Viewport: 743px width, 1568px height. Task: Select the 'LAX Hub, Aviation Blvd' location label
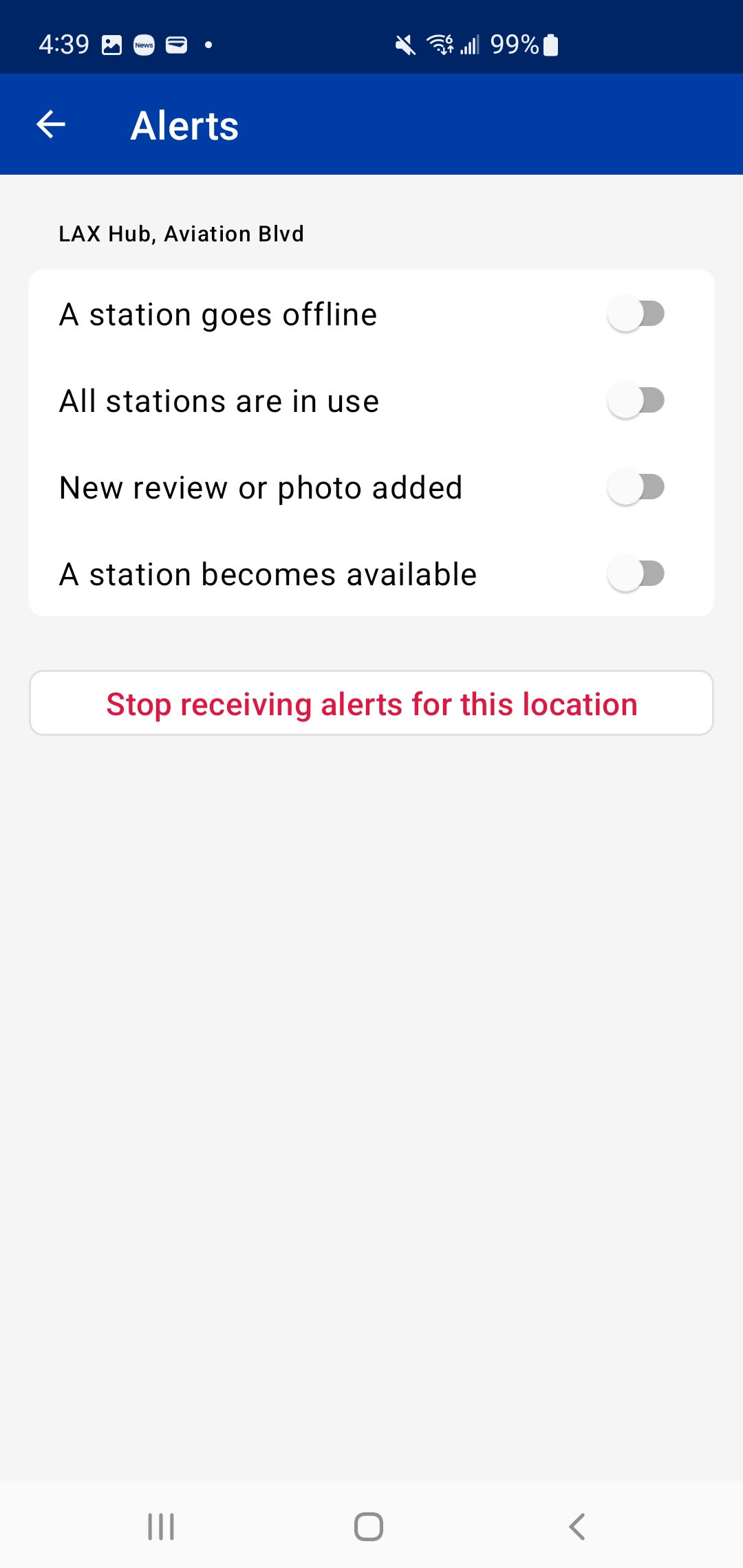coord(181,233)
